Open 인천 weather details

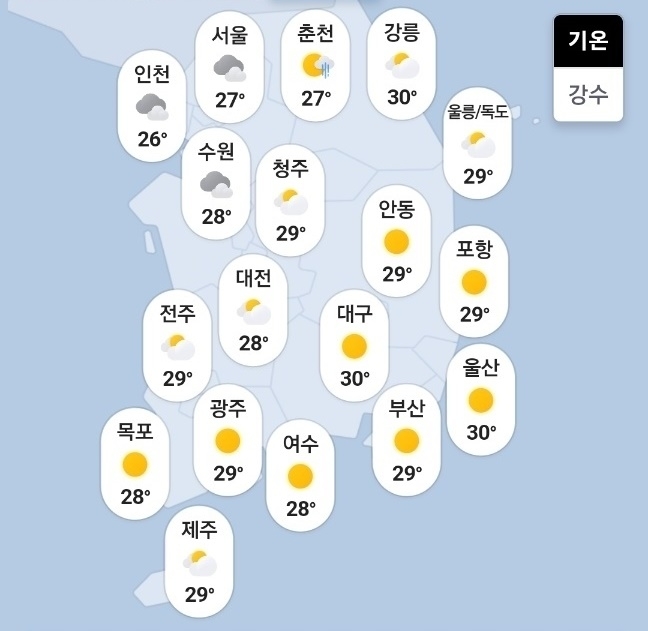point(152,105)
